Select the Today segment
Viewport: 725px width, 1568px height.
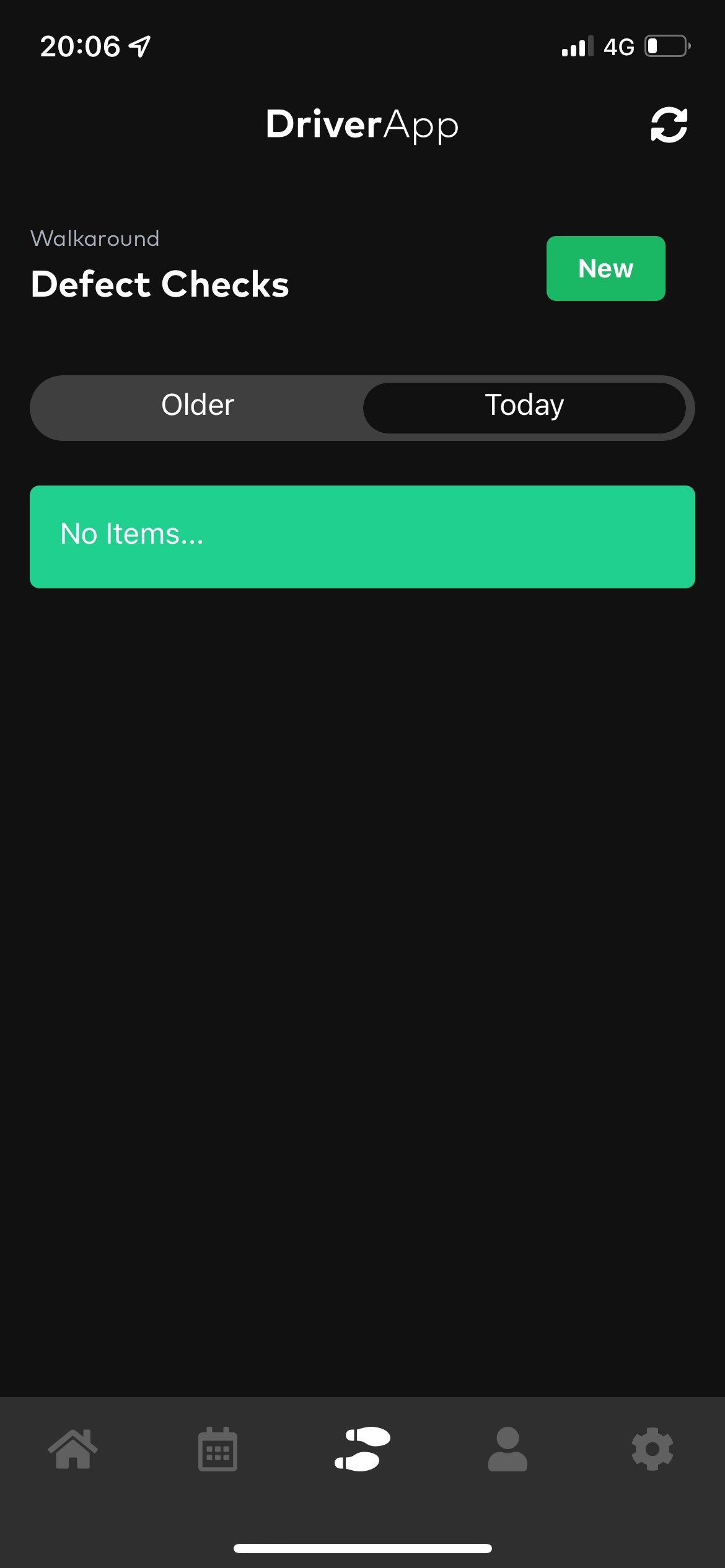tap(524, 406)
